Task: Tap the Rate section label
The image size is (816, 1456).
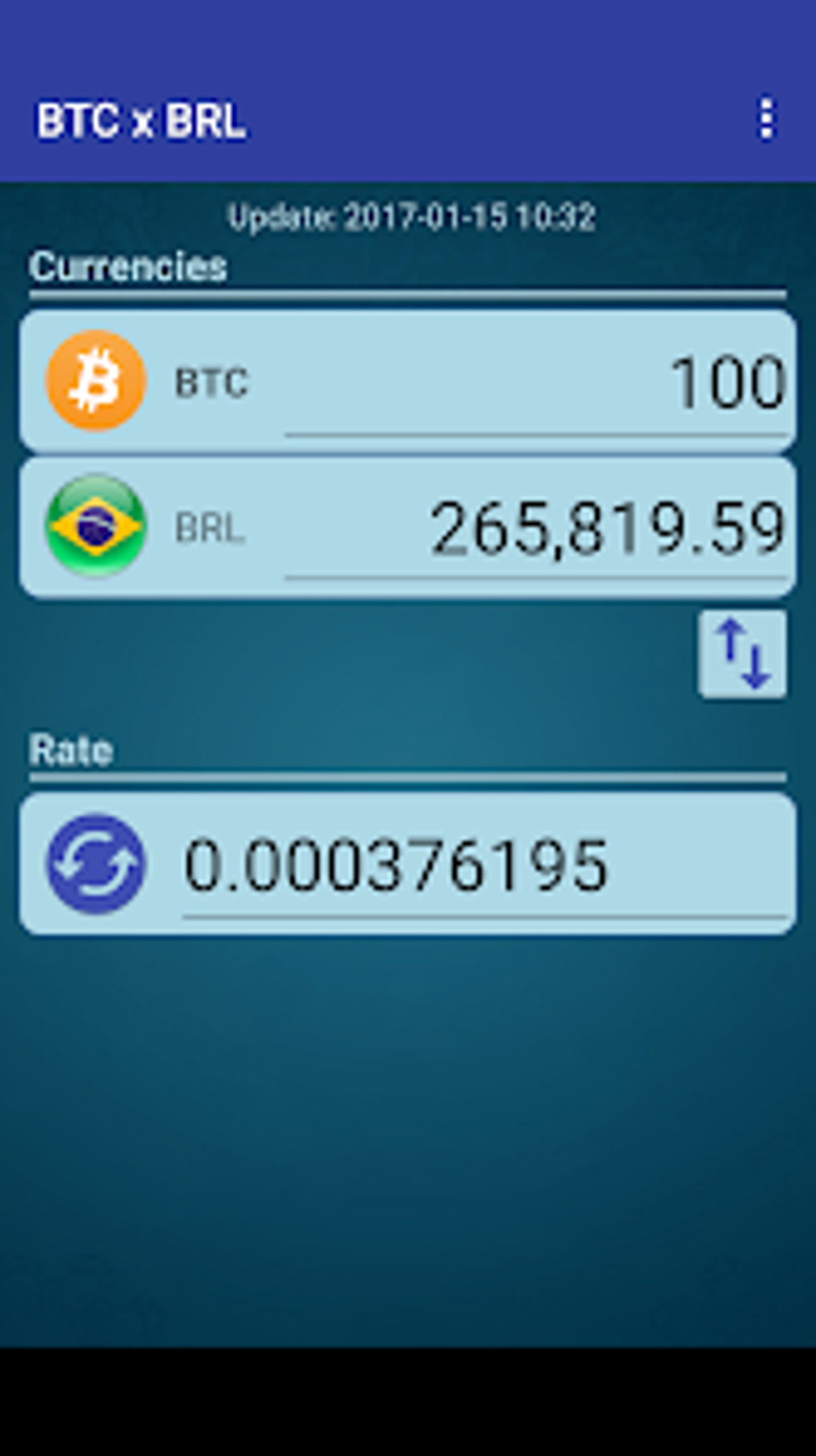Action: (x=70, y=749)
